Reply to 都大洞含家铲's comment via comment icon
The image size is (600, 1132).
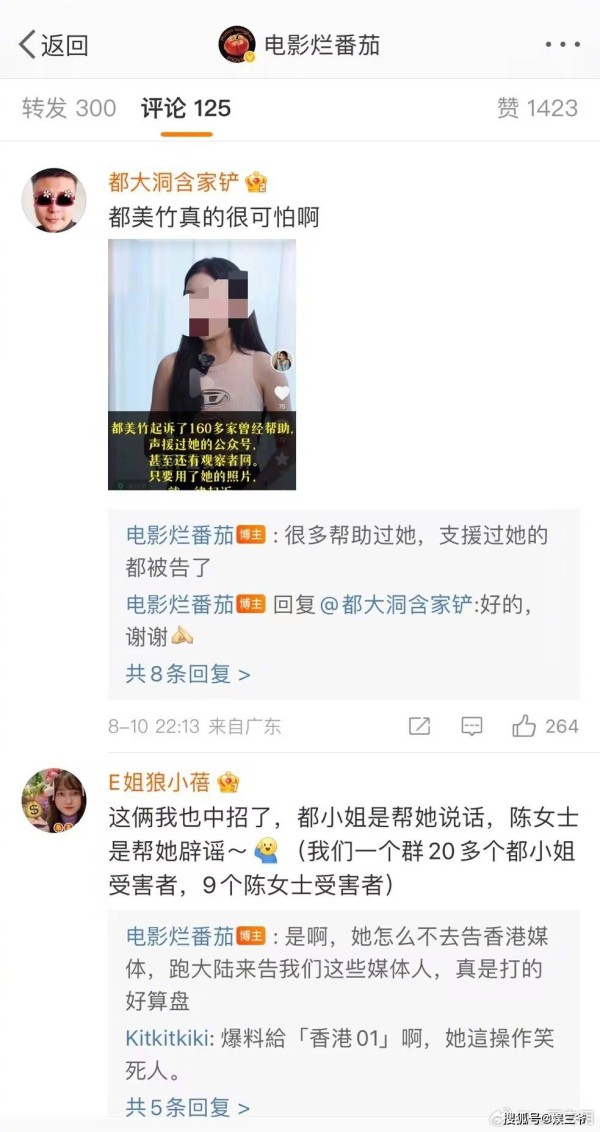[471, 726]
